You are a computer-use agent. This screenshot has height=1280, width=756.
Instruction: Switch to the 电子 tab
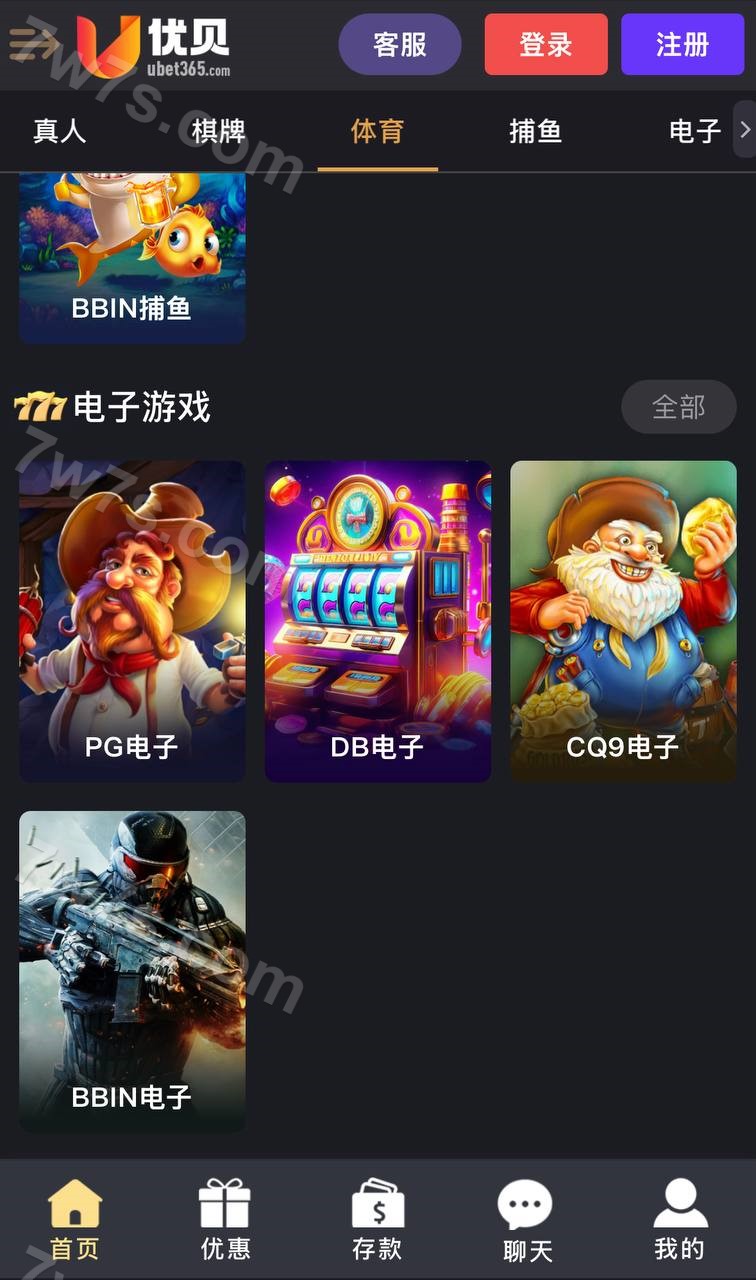click(694, 131)
